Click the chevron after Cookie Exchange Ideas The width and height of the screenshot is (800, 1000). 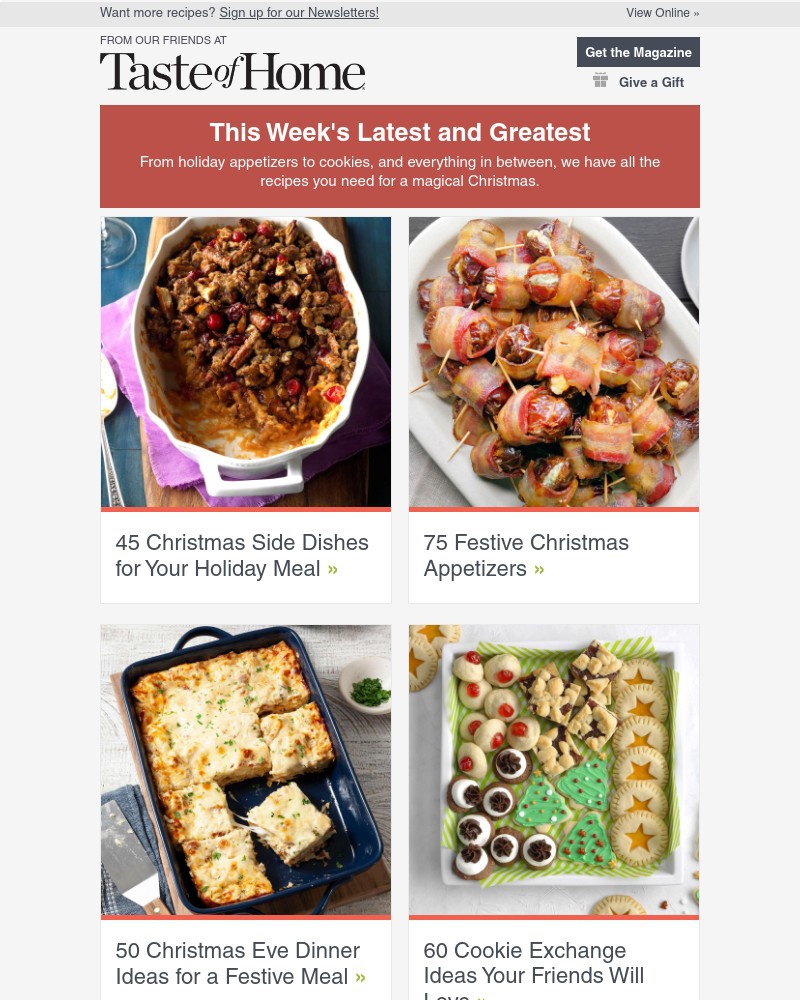click(x=481, y=994)
